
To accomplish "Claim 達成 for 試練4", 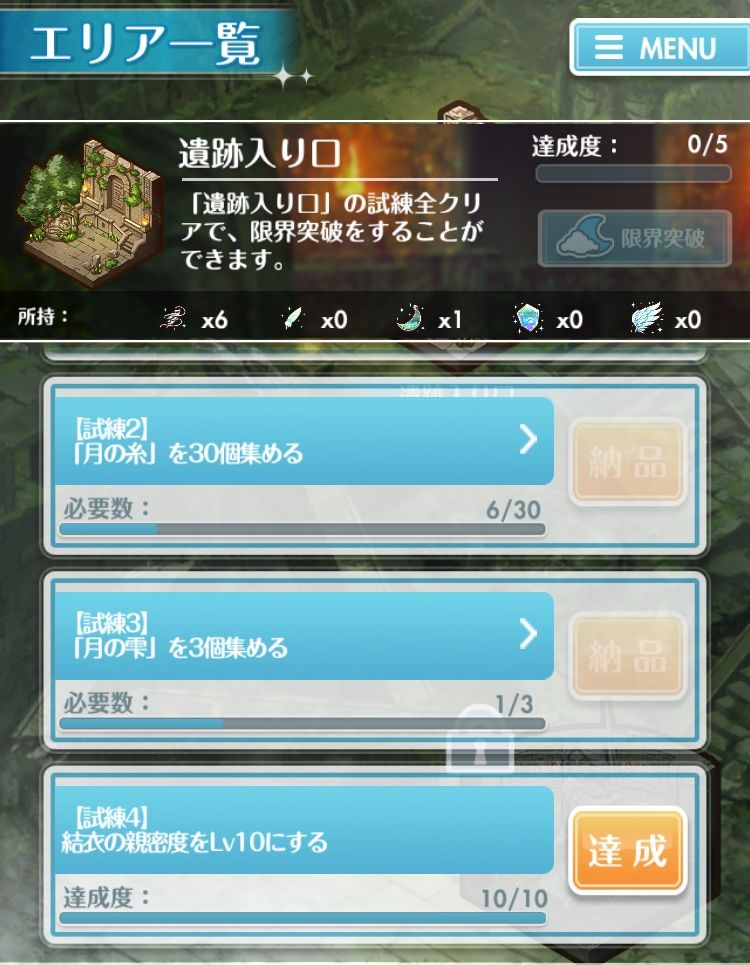I will coord(628,851).
